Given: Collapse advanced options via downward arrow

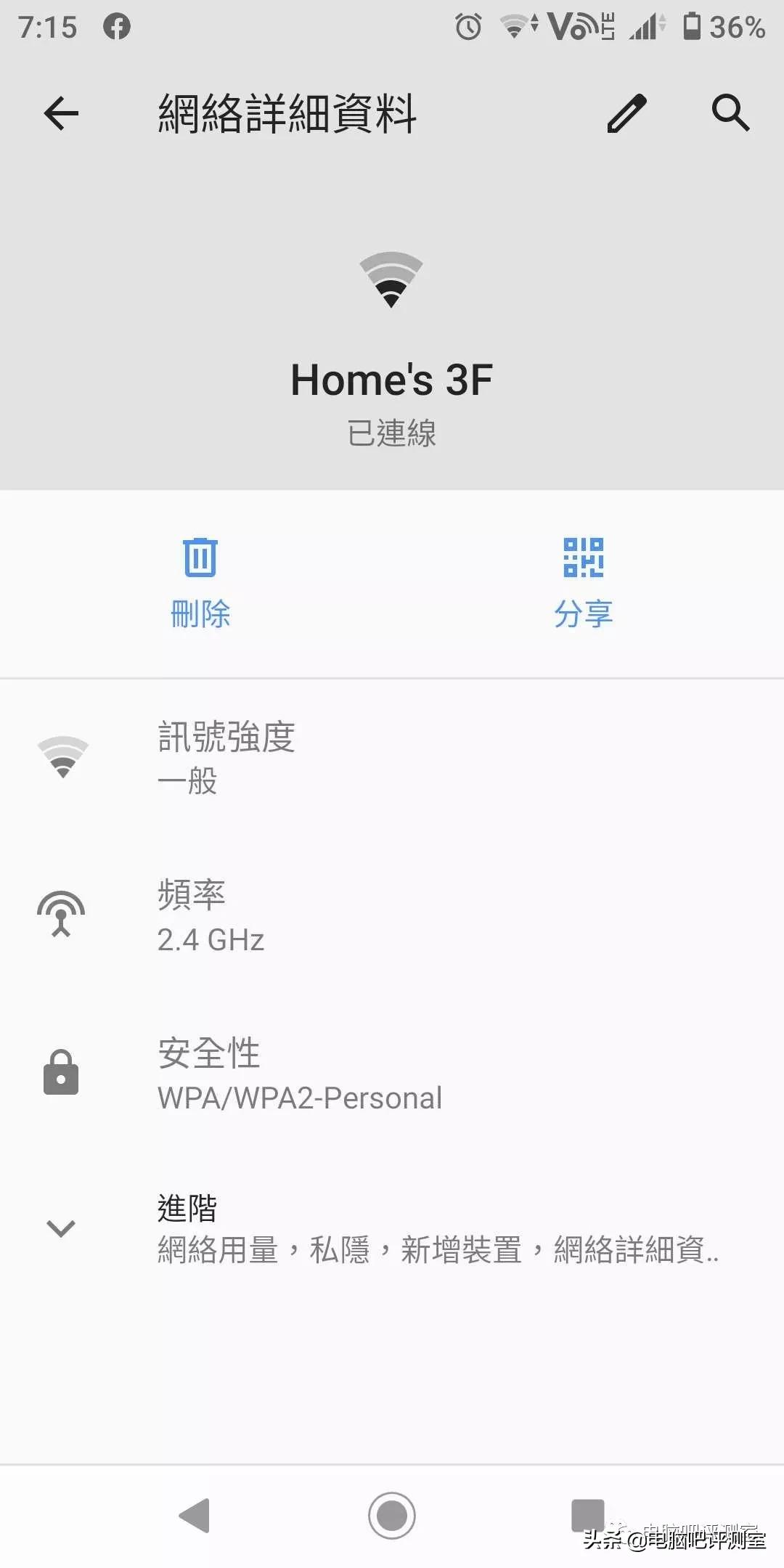Looking at the screenshot, I should [x=61, y=1227].
